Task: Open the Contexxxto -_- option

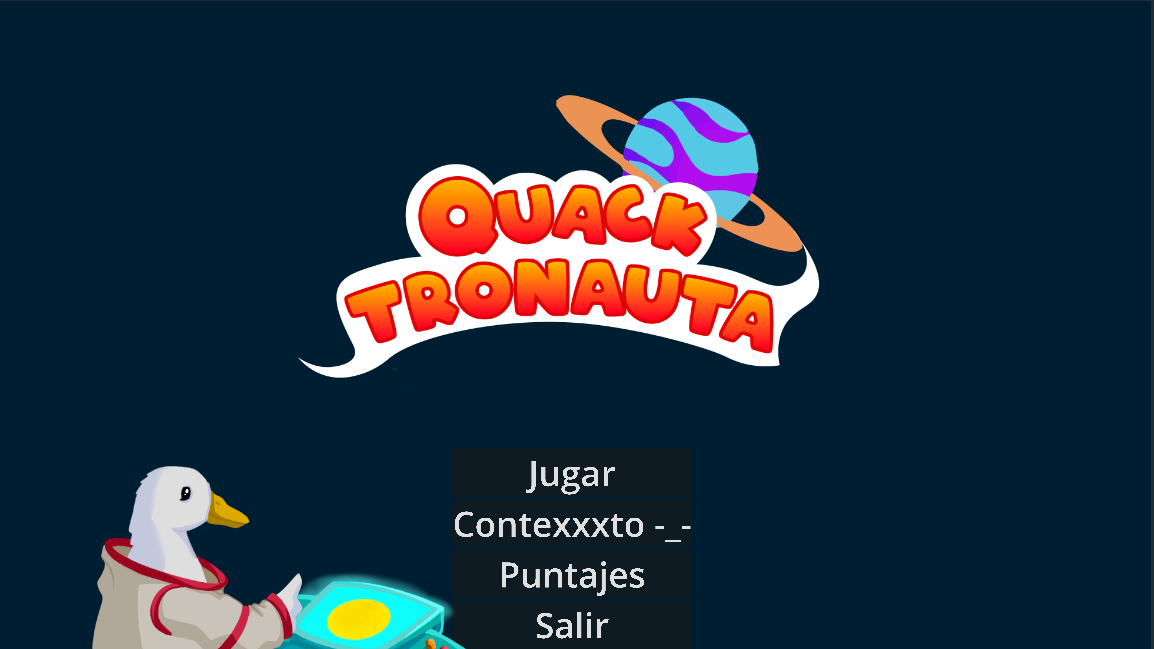Action: [x=571, y=524]
